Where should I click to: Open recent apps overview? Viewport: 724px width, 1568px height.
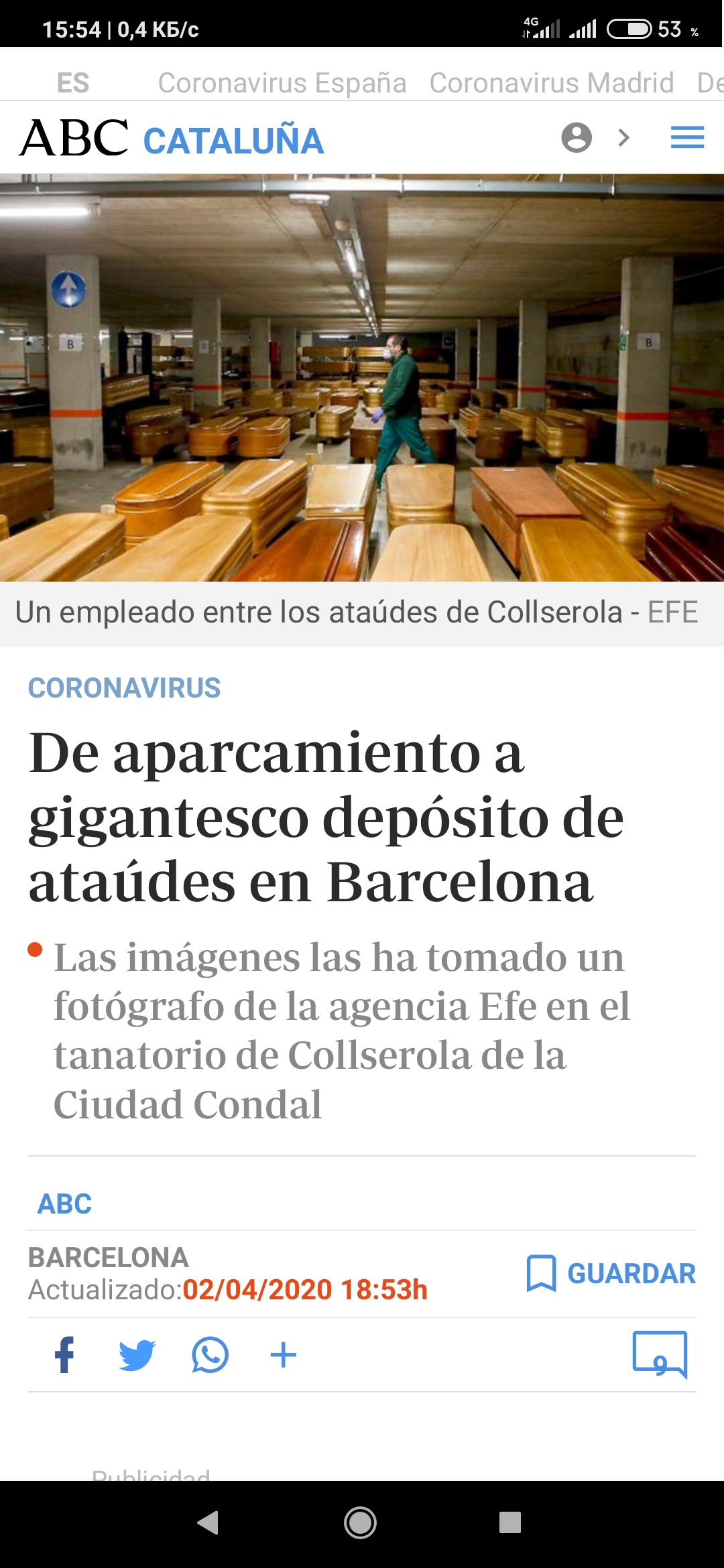pyautogui.click(x=509, y=1522)
